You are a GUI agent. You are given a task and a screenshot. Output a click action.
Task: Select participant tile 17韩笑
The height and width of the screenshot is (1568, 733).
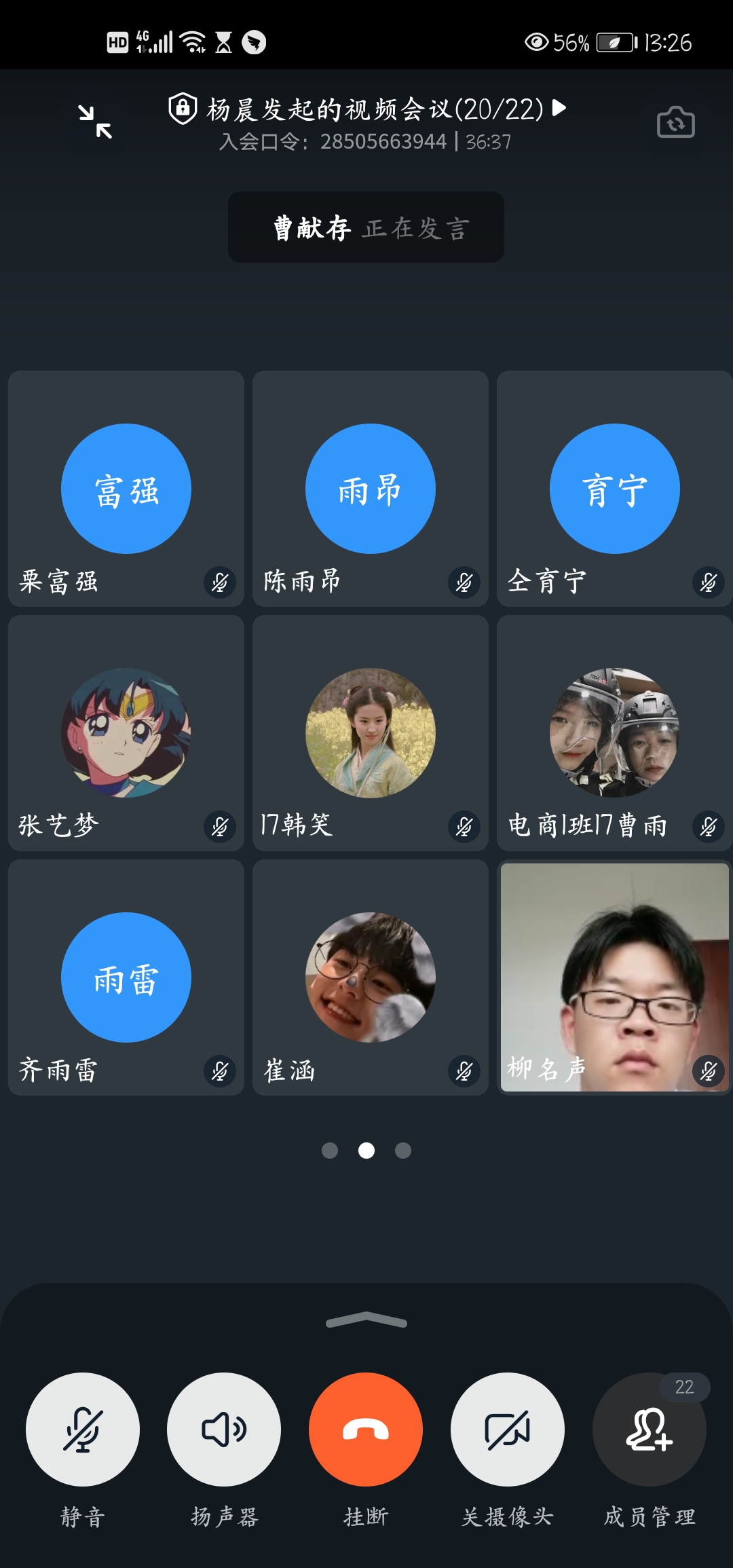click(x=371, y=733)
